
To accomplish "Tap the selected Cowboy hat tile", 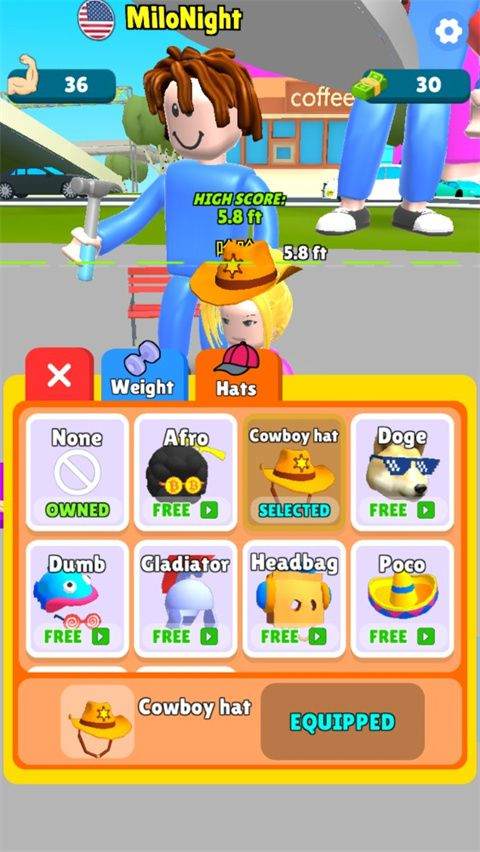I will click(294, 472).
